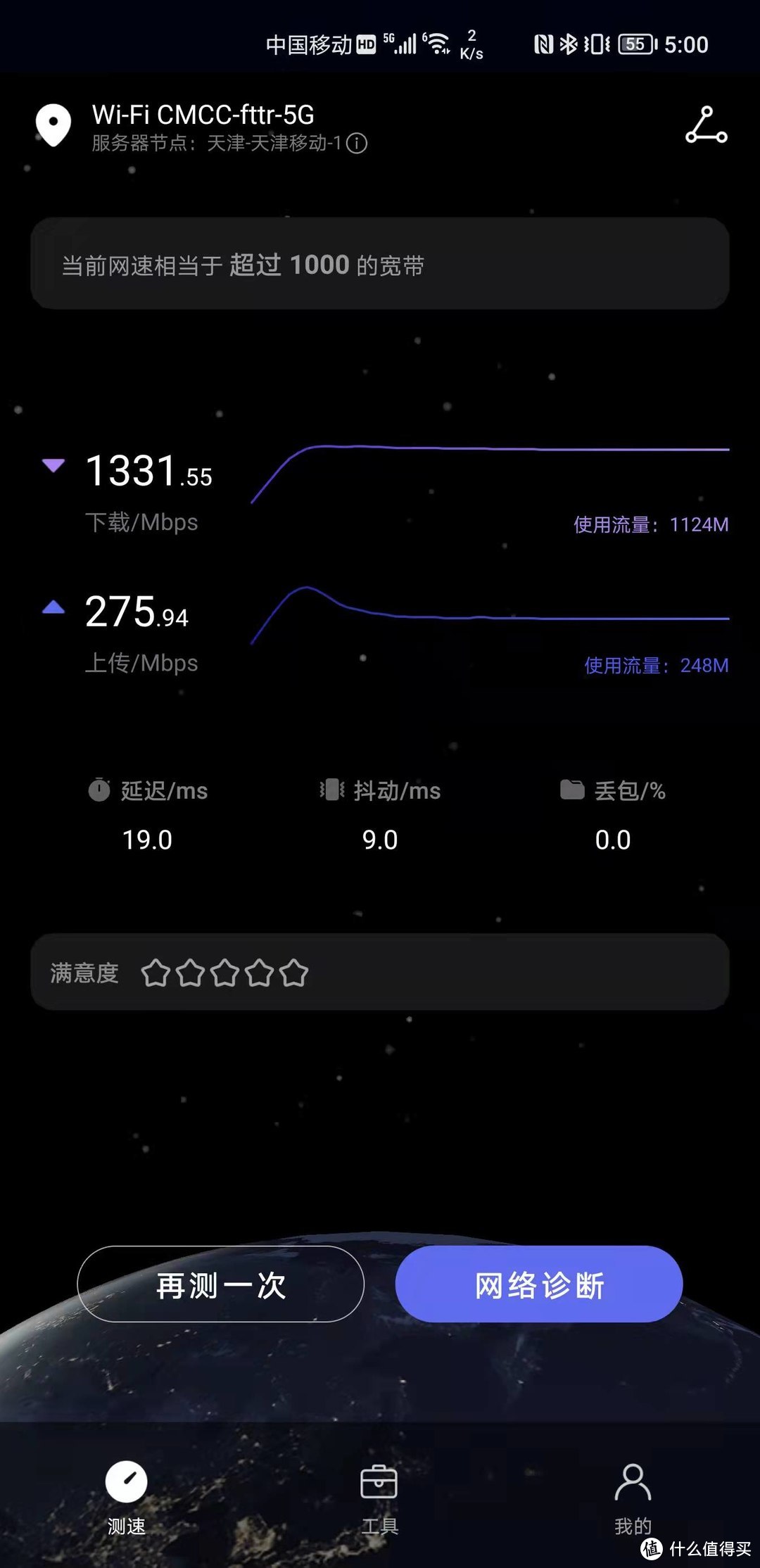Tap 再测一次 to run the test again
This screenshot has width=760, height=1568.
[220, 1285]
